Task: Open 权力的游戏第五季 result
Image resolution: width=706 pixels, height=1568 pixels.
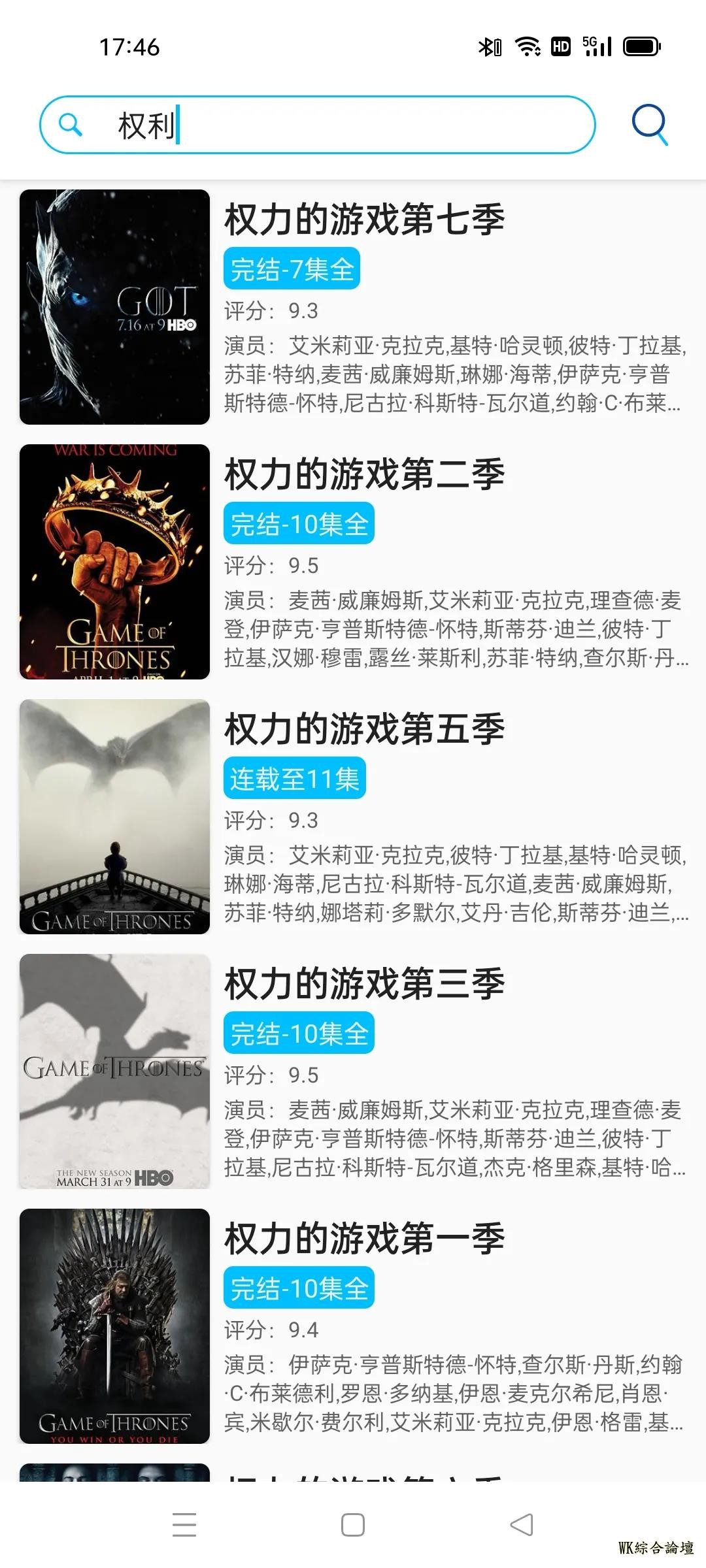Action: pos(364,729)
